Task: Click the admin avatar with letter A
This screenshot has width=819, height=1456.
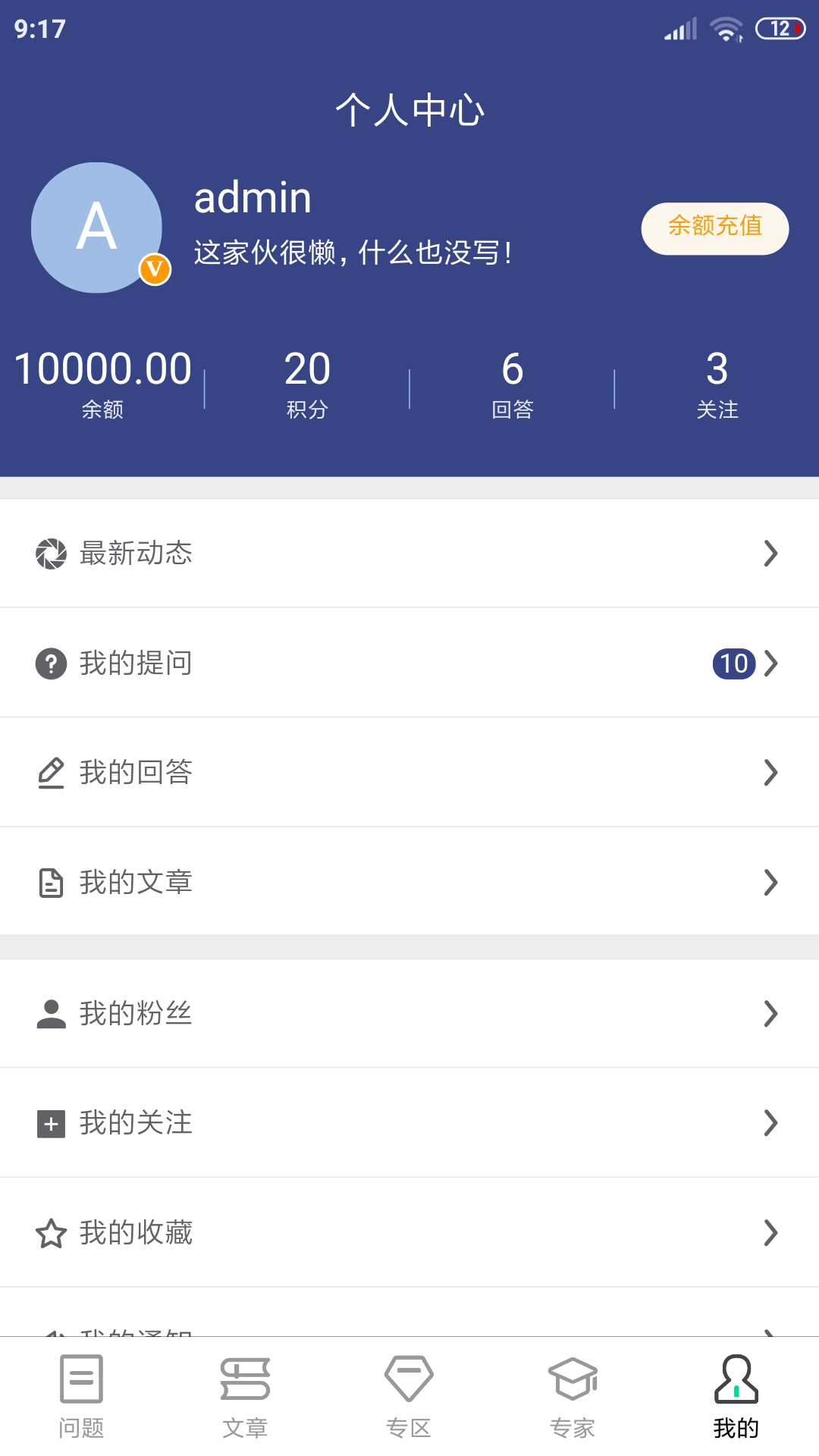Action: [x=96, y=227]
